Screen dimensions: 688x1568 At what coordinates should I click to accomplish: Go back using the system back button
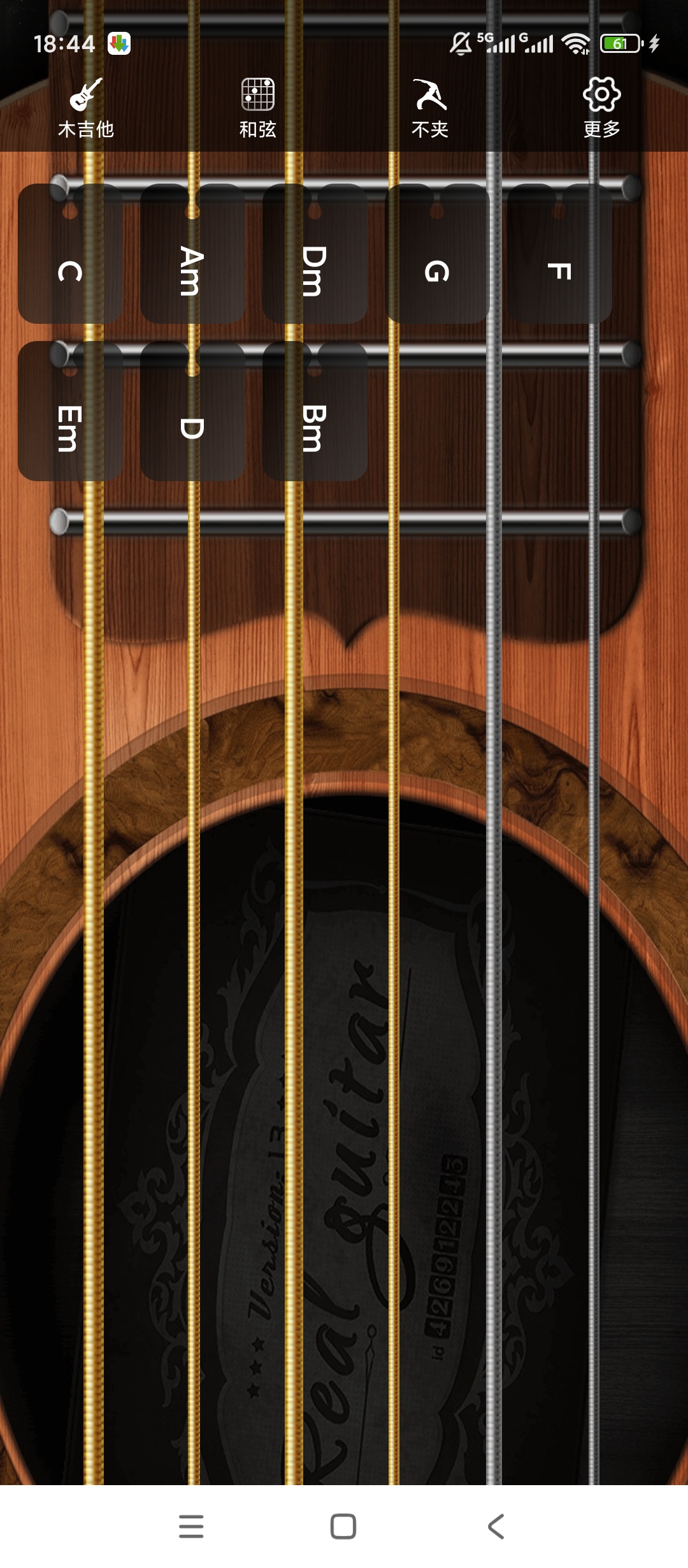(x=496, y=1527)
